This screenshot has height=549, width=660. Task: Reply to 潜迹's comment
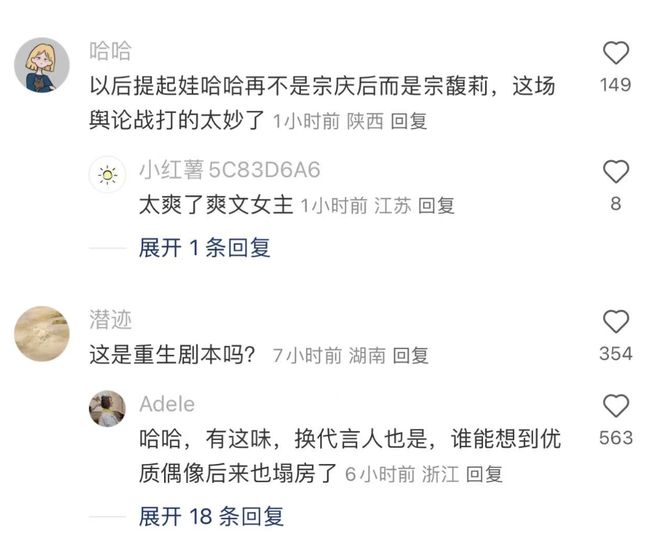tap(410, 354)
